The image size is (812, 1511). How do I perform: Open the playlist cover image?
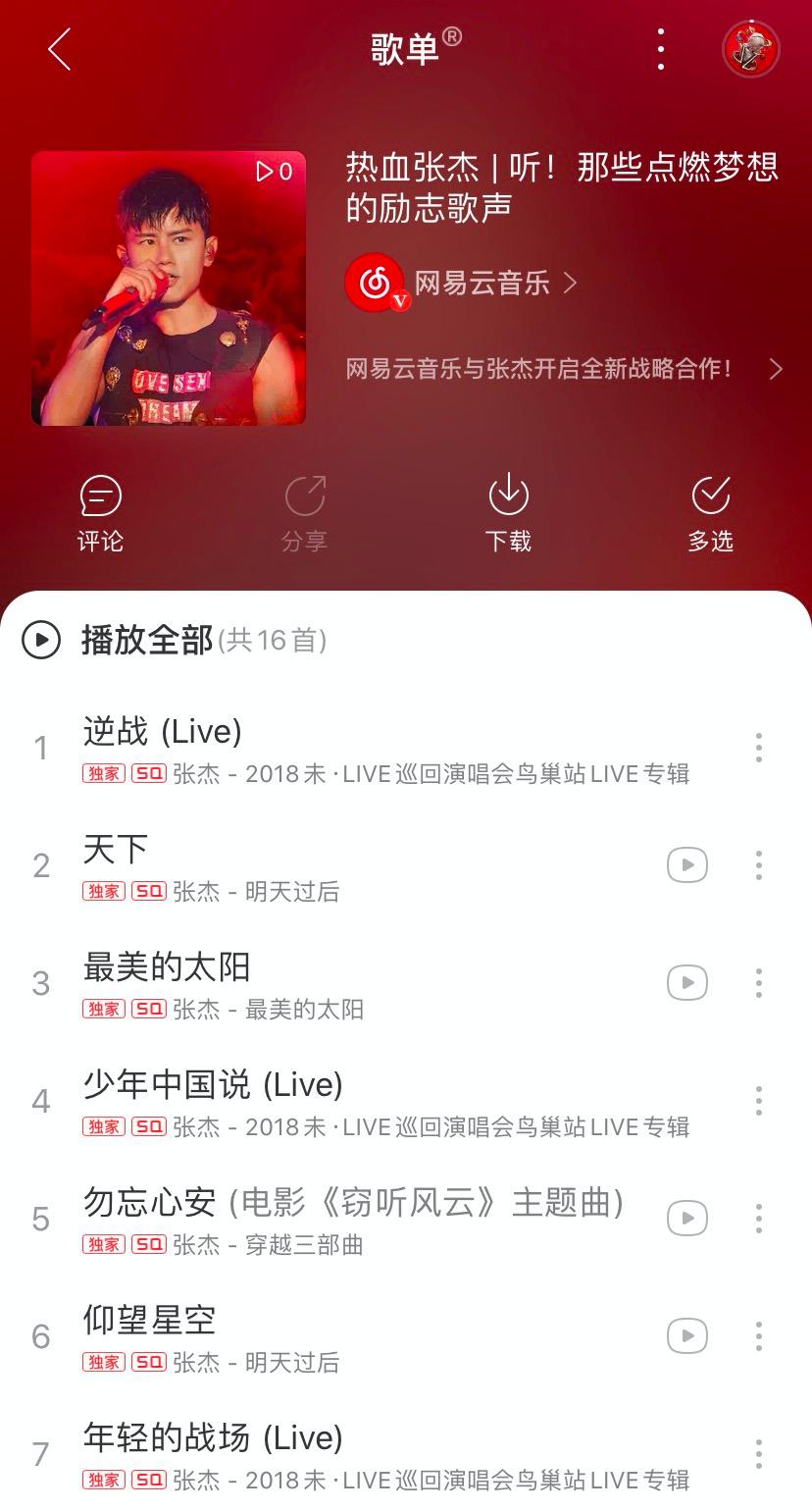(169, 288)
